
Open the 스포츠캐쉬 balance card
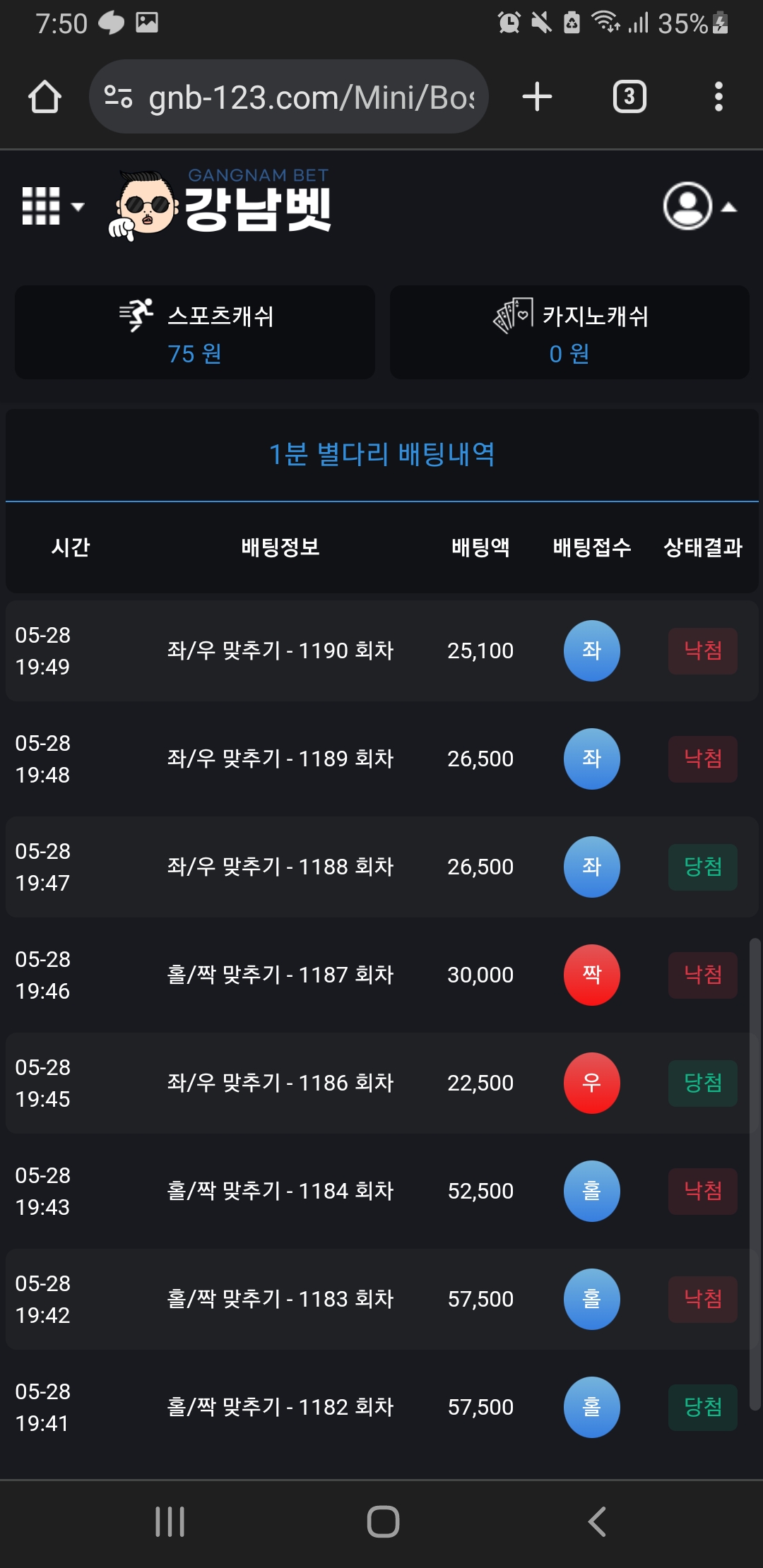click(195, 333)
